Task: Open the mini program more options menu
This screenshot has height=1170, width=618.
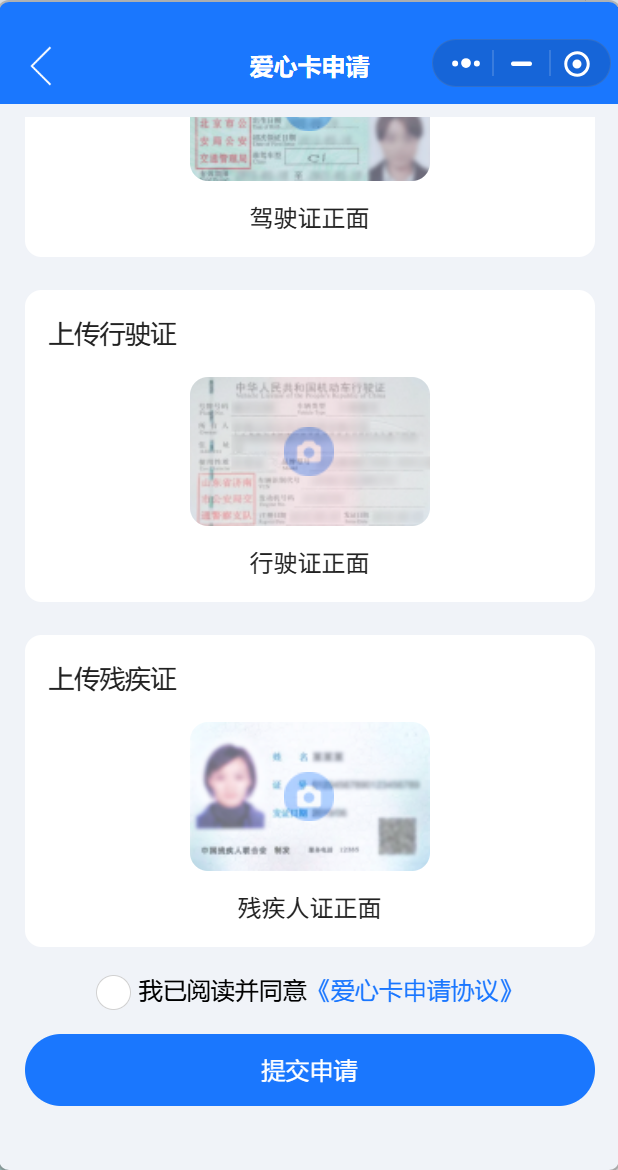Action: coord(465,64)
